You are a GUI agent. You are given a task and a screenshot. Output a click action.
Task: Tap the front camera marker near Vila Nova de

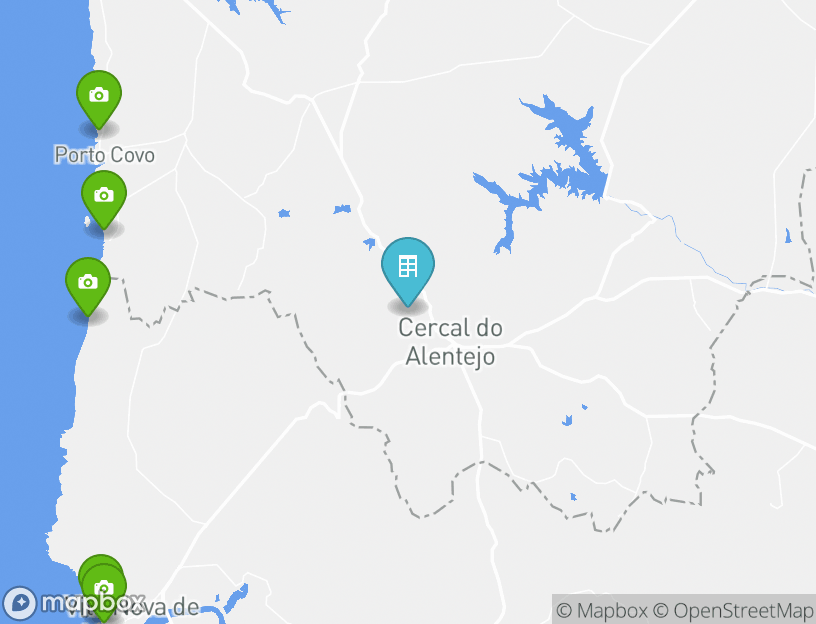click(105, 590)
